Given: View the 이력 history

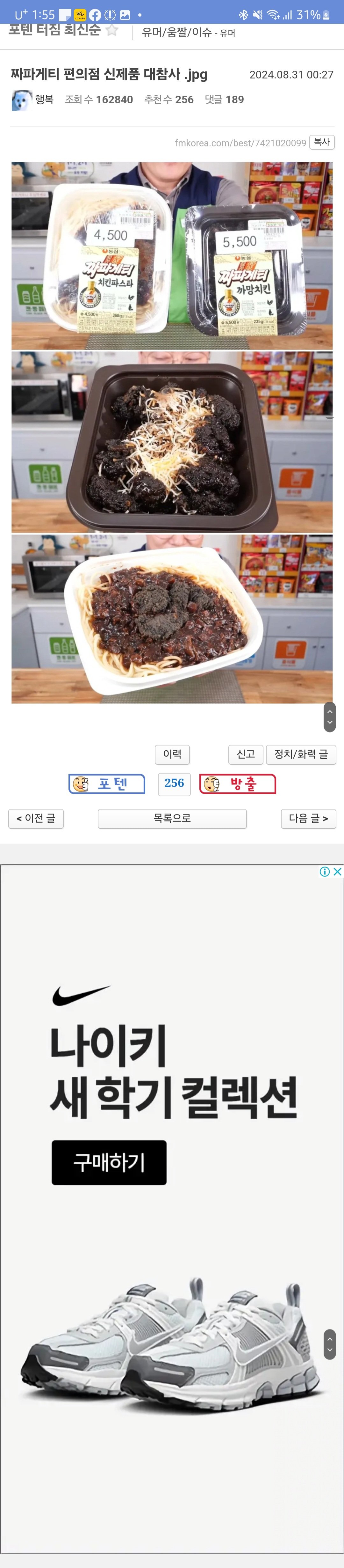Looking at the screenshot, I should click(172, 754).
